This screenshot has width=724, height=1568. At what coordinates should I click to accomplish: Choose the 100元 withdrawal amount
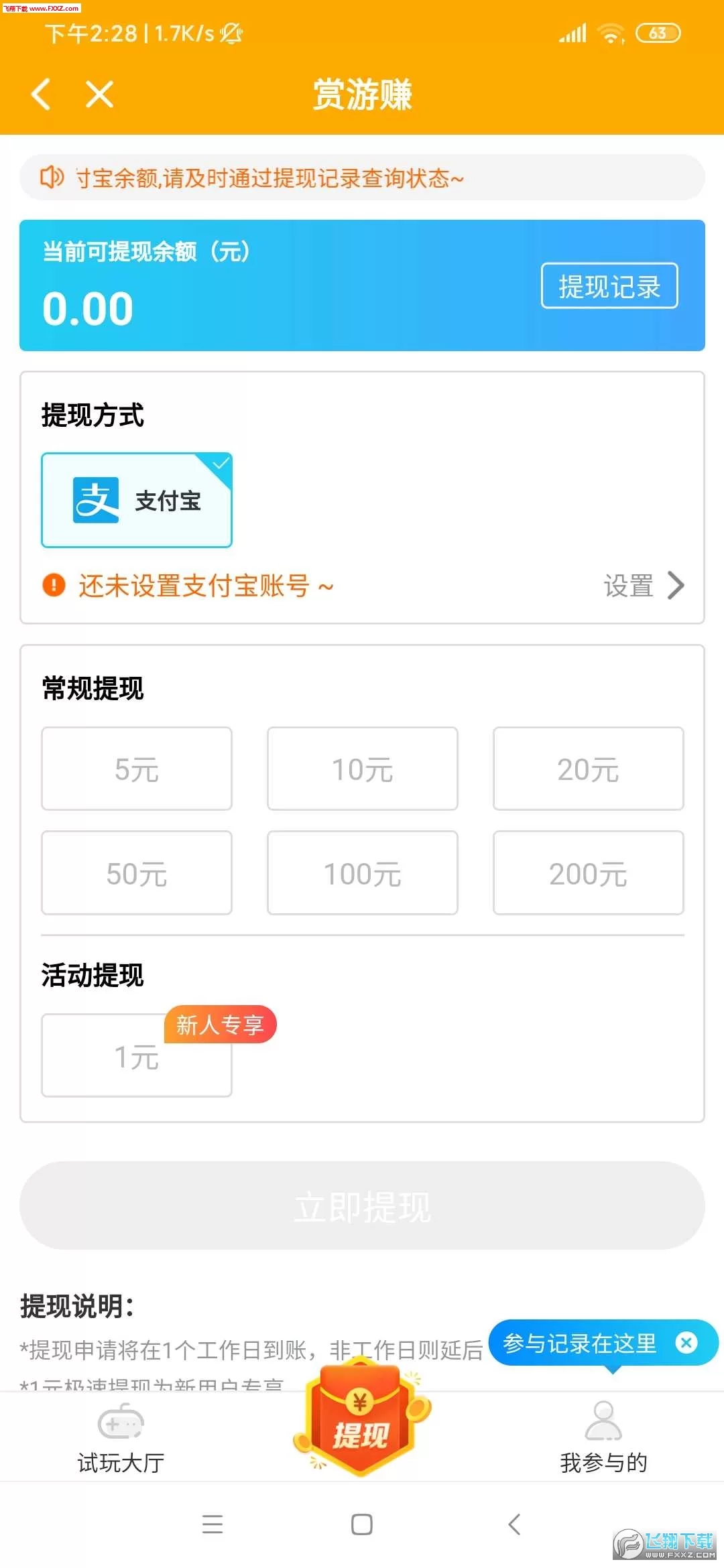362,872
